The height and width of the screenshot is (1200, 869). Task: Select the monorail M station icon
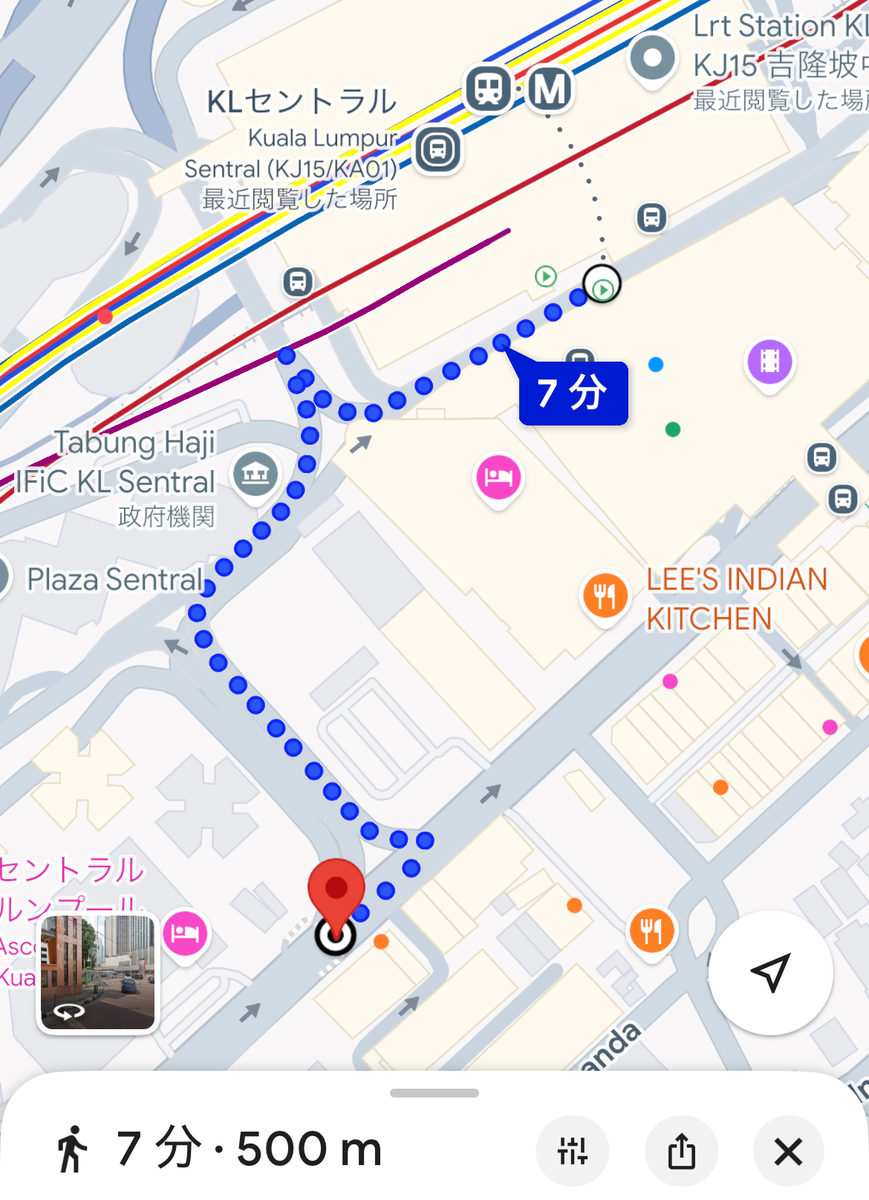[x=550, y=89]
